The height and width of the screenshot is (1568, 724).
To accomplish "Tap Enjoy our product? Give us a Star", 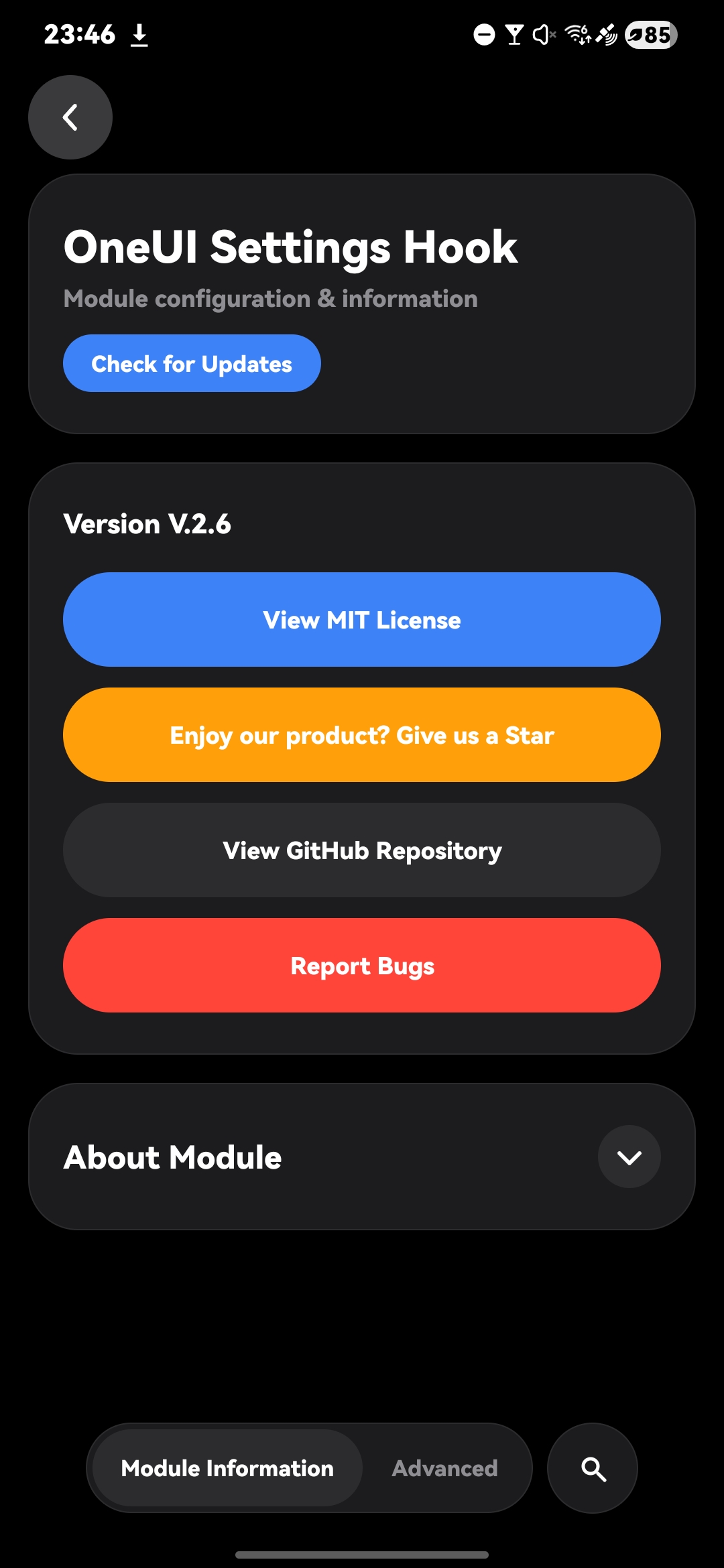I will [362, 734].
